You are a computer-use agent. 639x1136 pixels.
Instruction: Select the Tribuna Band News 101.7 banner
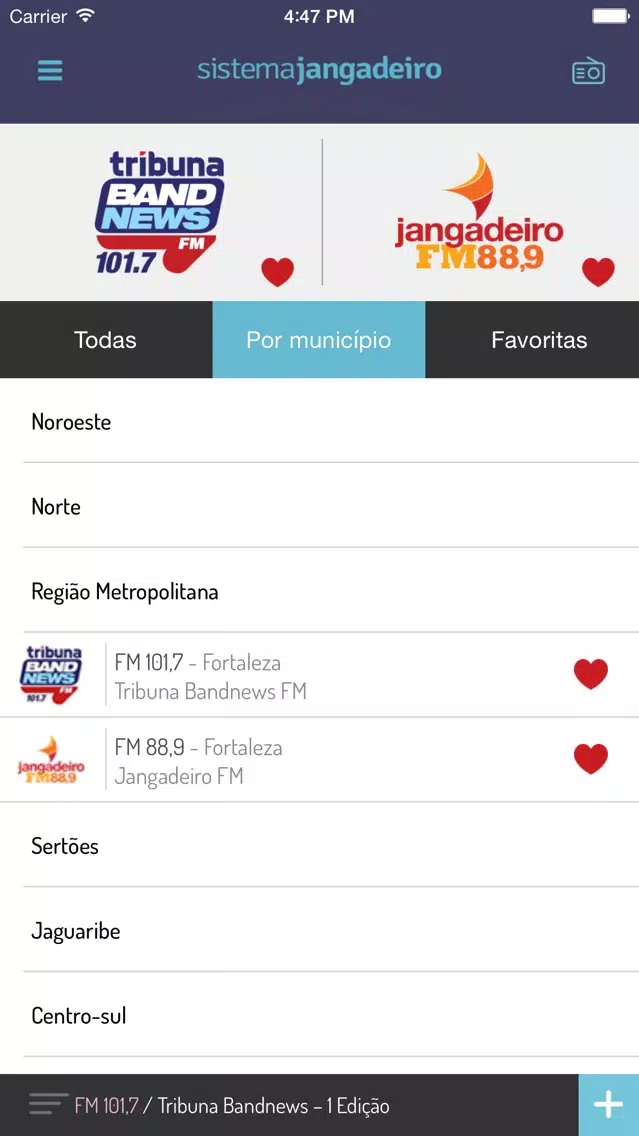159,212
